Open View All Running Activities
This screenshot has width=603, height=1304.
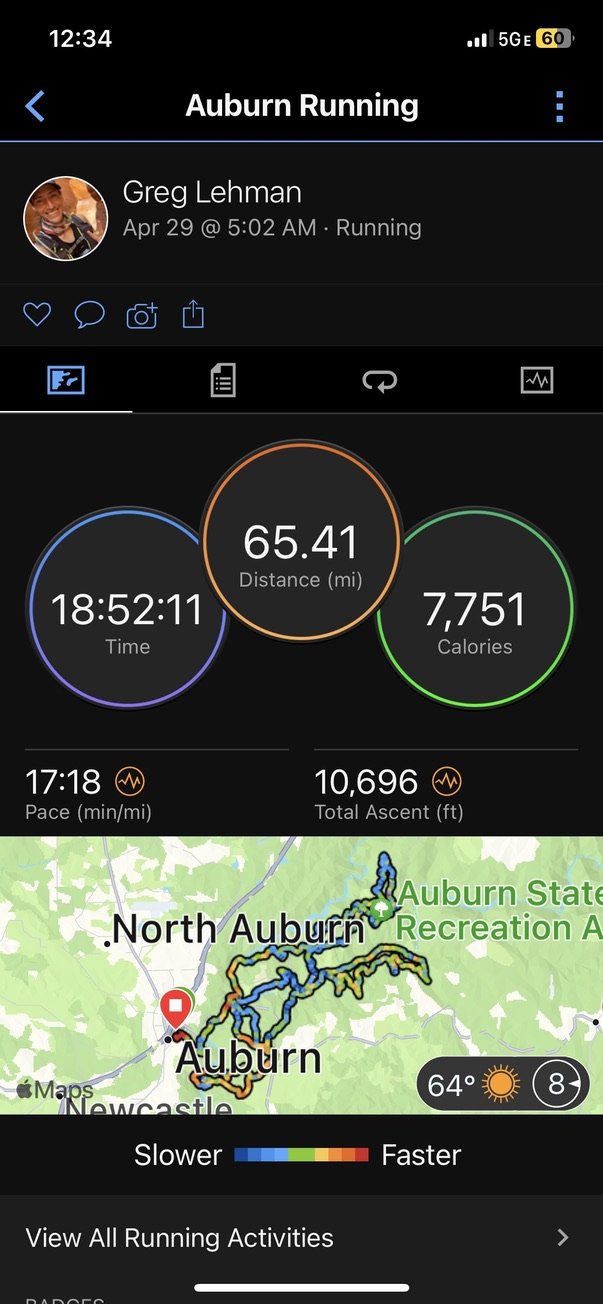(x=301, y=1237)
